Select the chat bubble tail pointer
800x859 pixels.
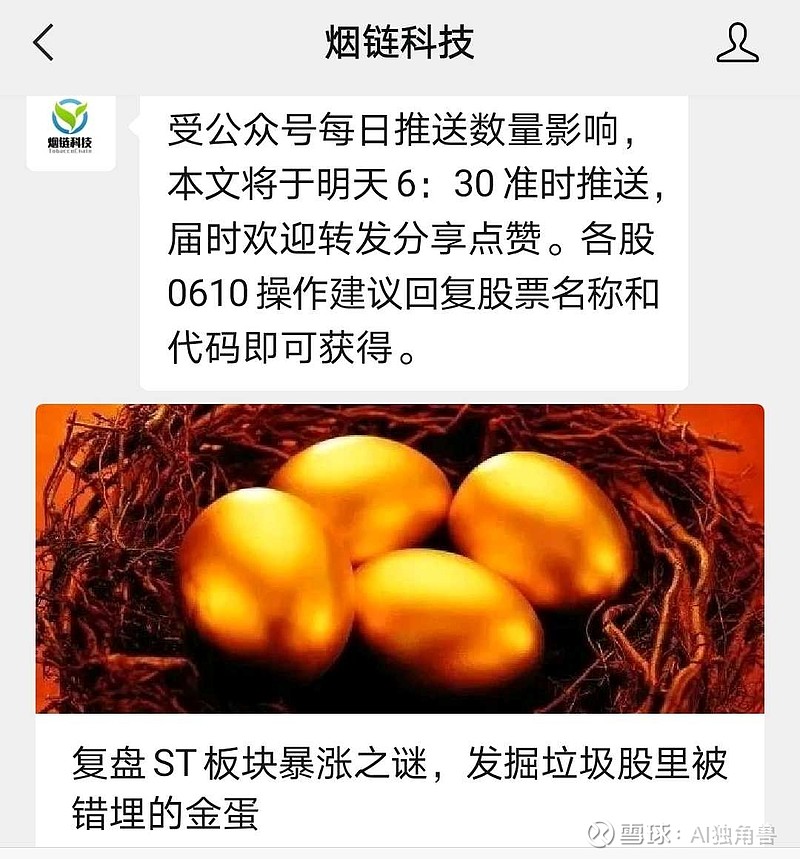[x=130, y=127]
